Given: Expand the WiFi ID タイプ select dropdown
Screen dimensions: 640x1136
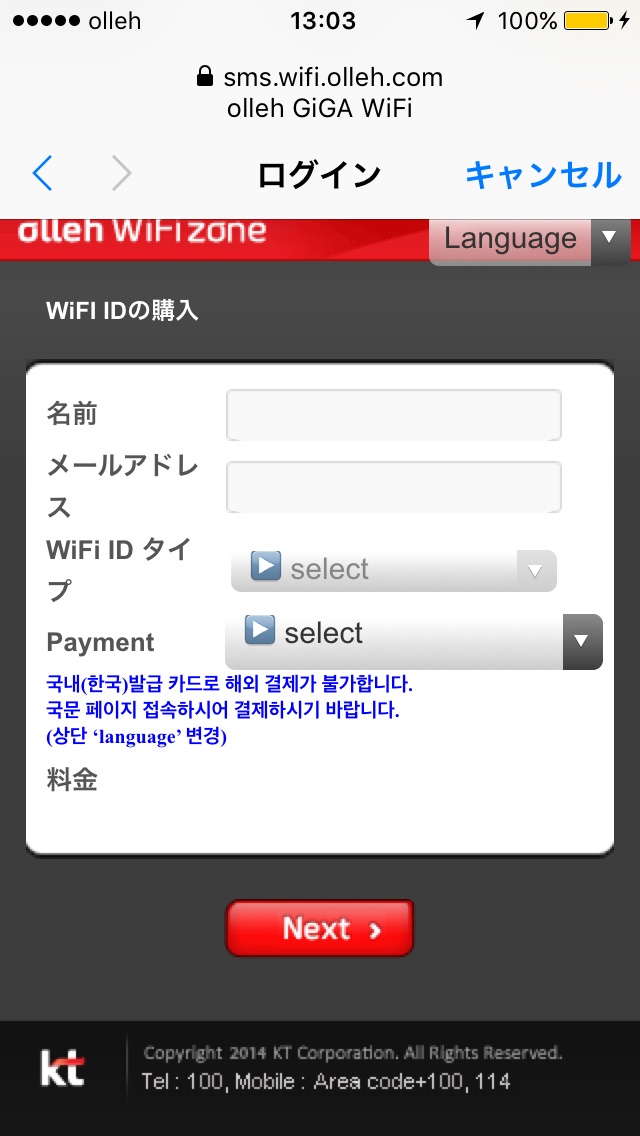Looking at the screenshot, I should [393, 570].
